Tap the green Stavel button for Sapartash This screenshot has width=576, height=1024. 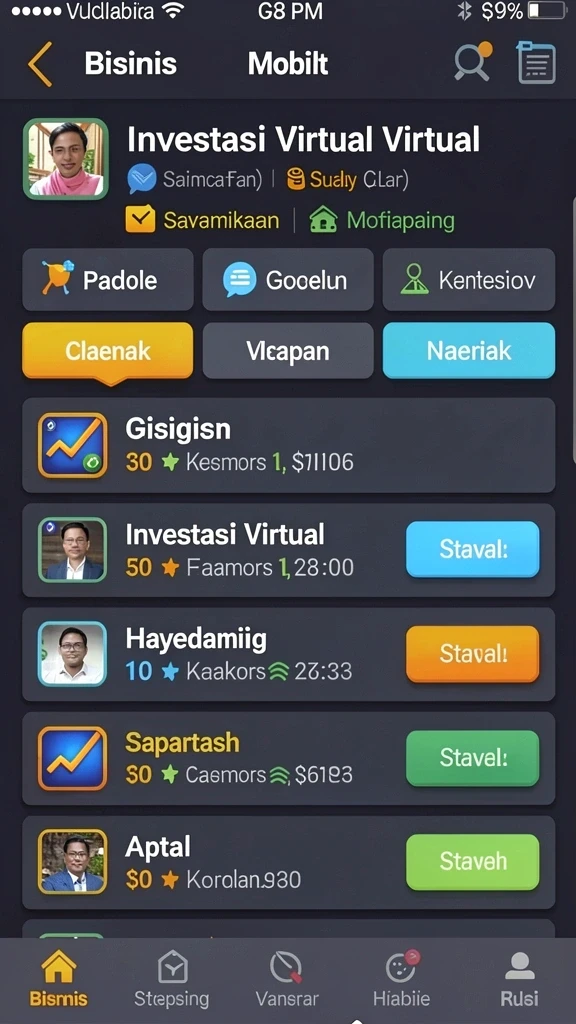point(473,758)
